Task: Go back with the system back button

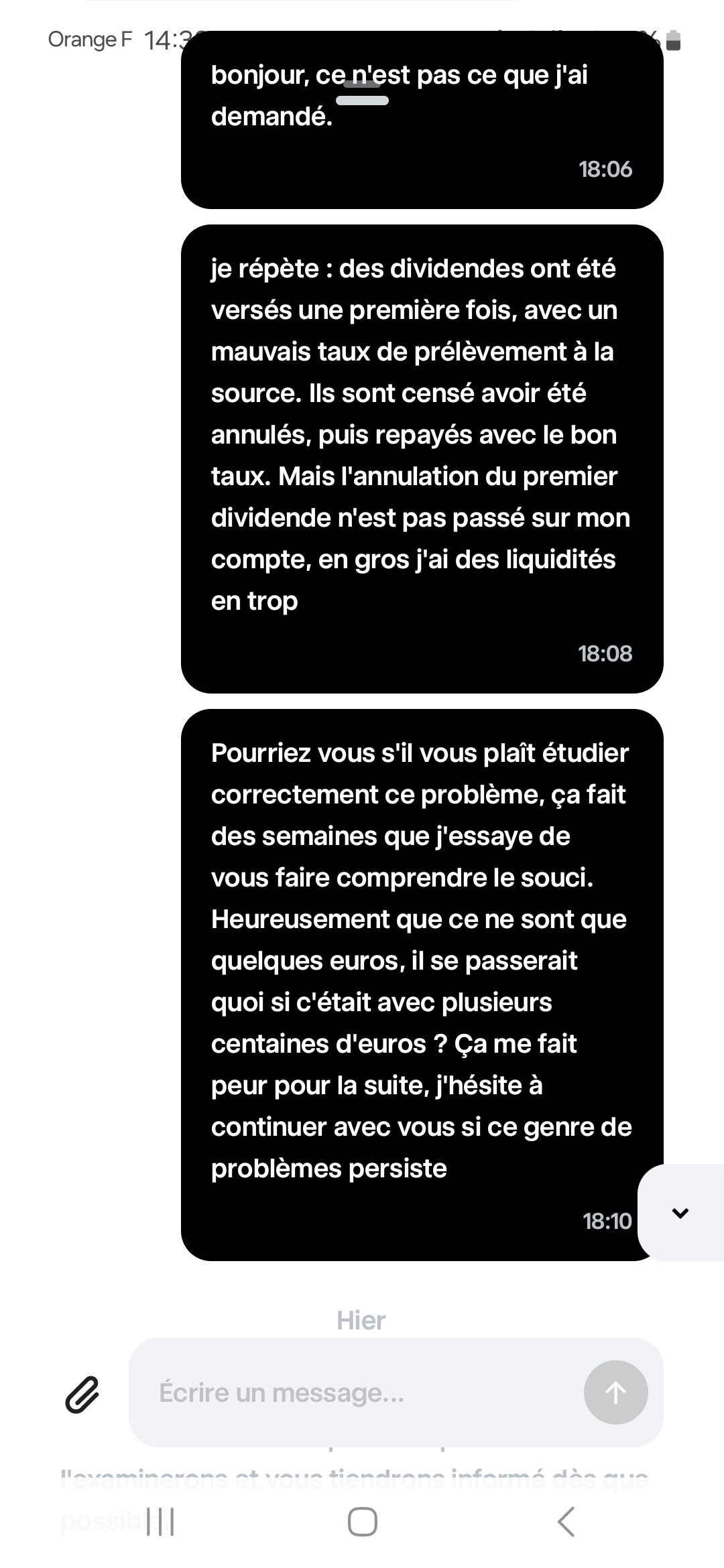Action: (566, 1522)
